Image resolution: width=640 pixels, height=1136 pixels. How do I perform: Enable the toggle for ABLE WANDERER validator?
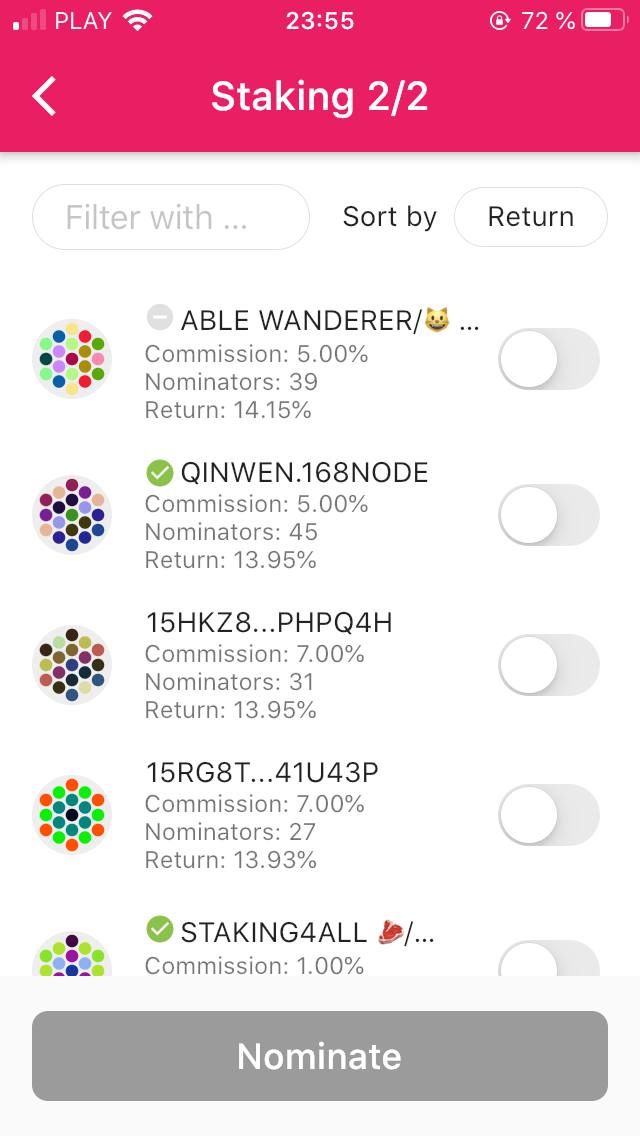click(549, 359)
